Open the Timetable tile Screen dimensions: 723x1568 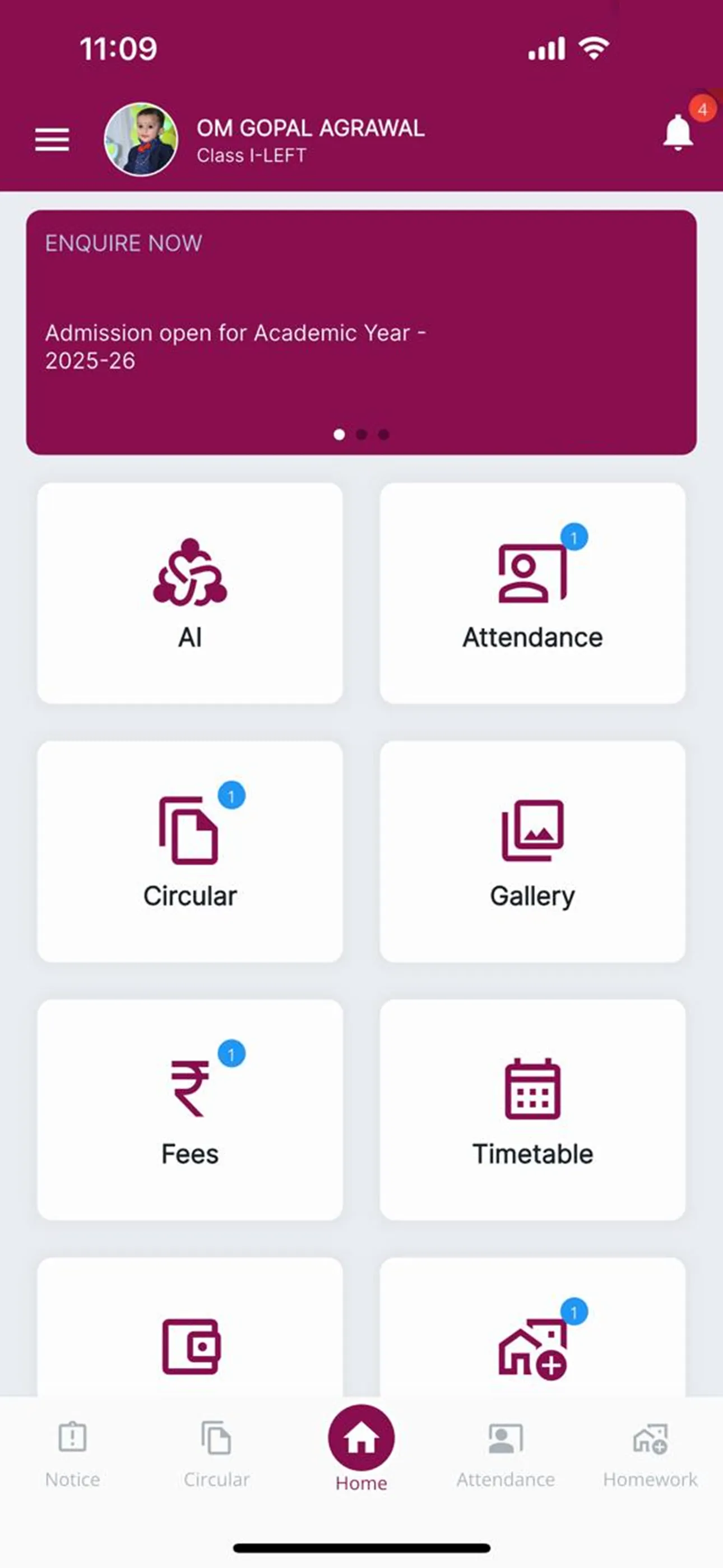pos(532,1110)
